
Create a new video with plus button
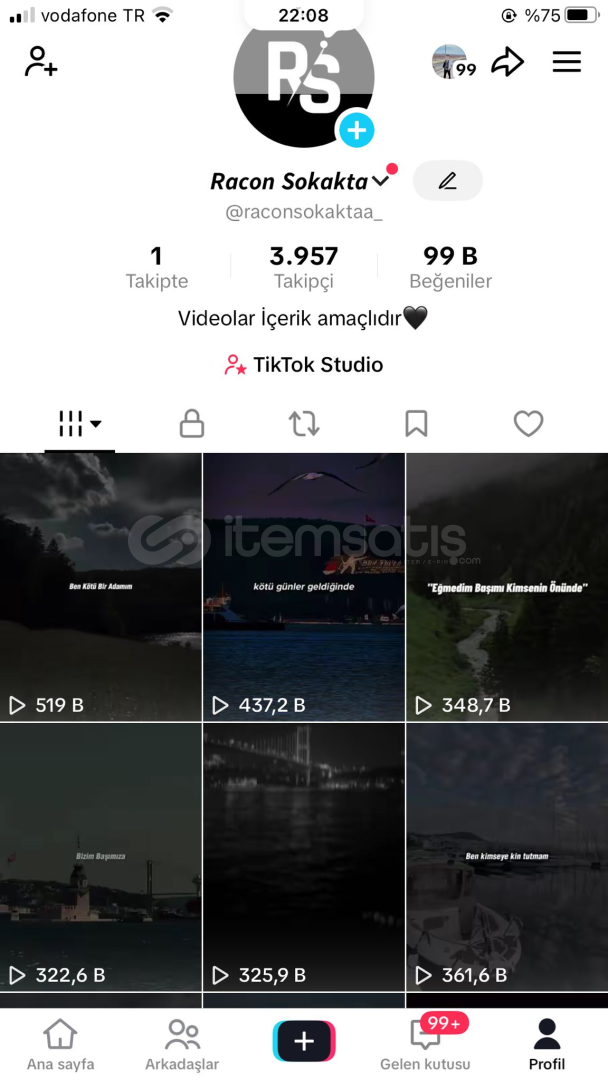[x=304, y=1042]
